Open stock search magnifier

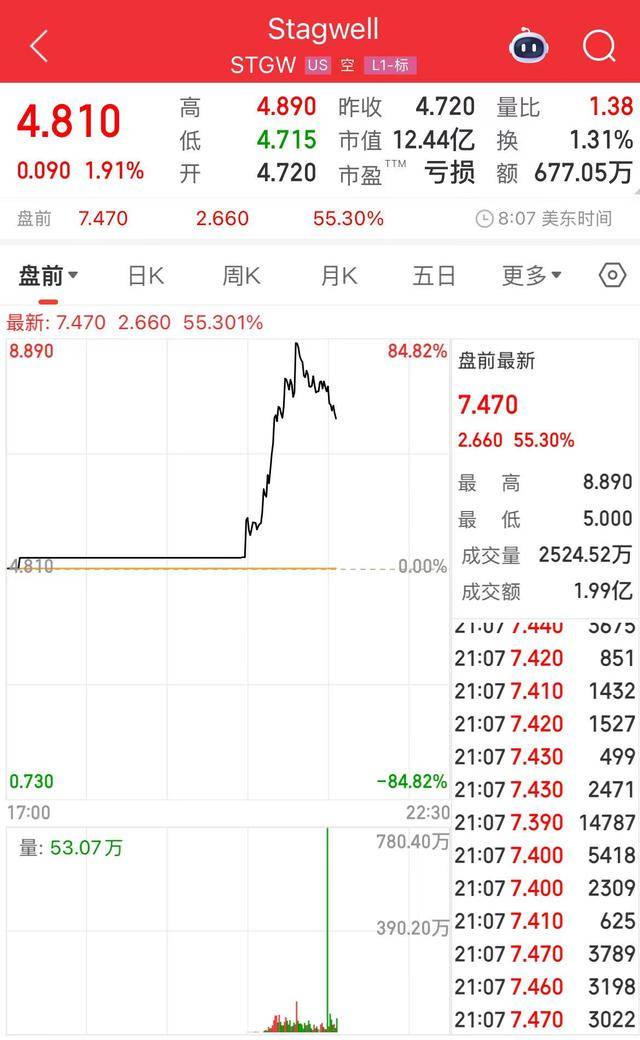click(x=599, y=46)
